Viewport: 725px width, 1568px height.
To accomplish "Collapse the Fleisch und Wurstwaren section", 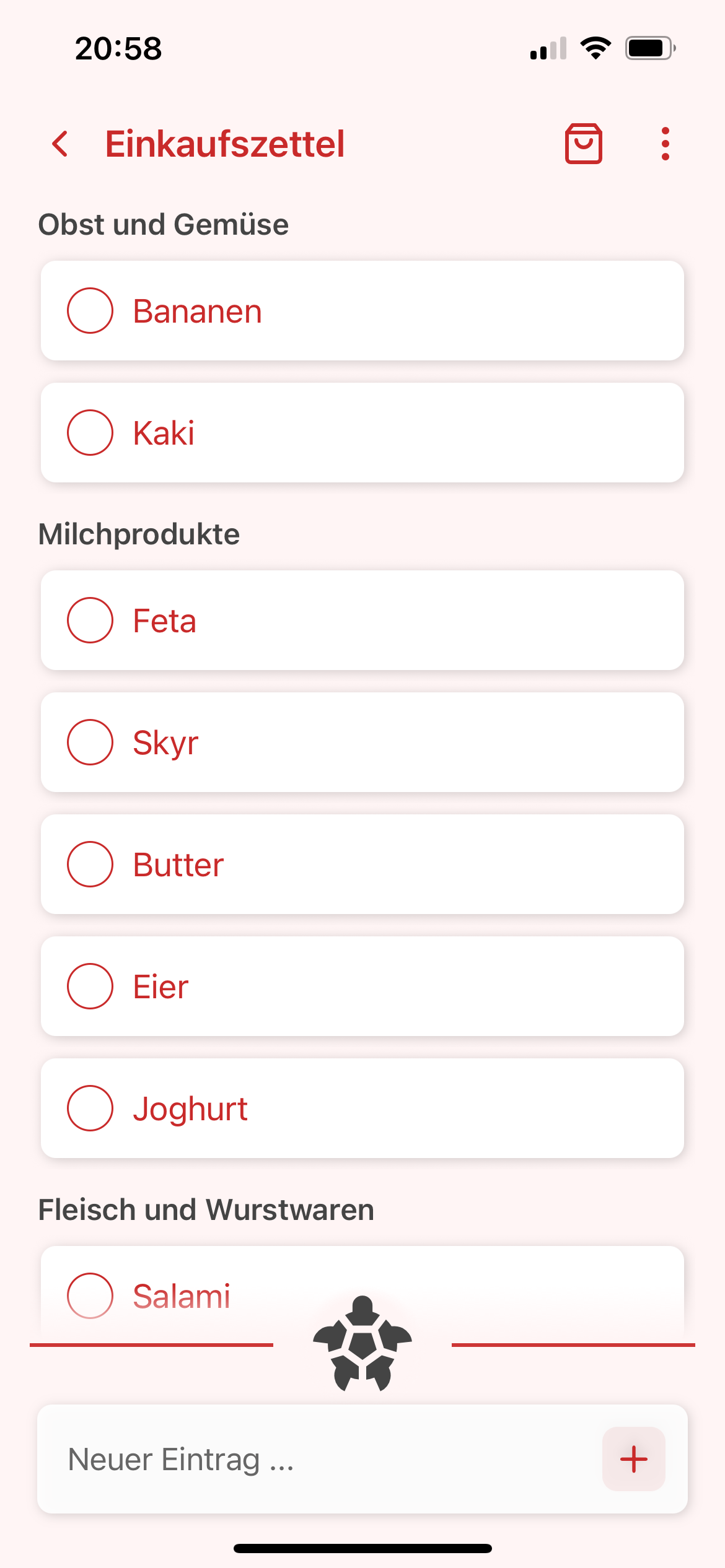I will tap(206, 1209).
